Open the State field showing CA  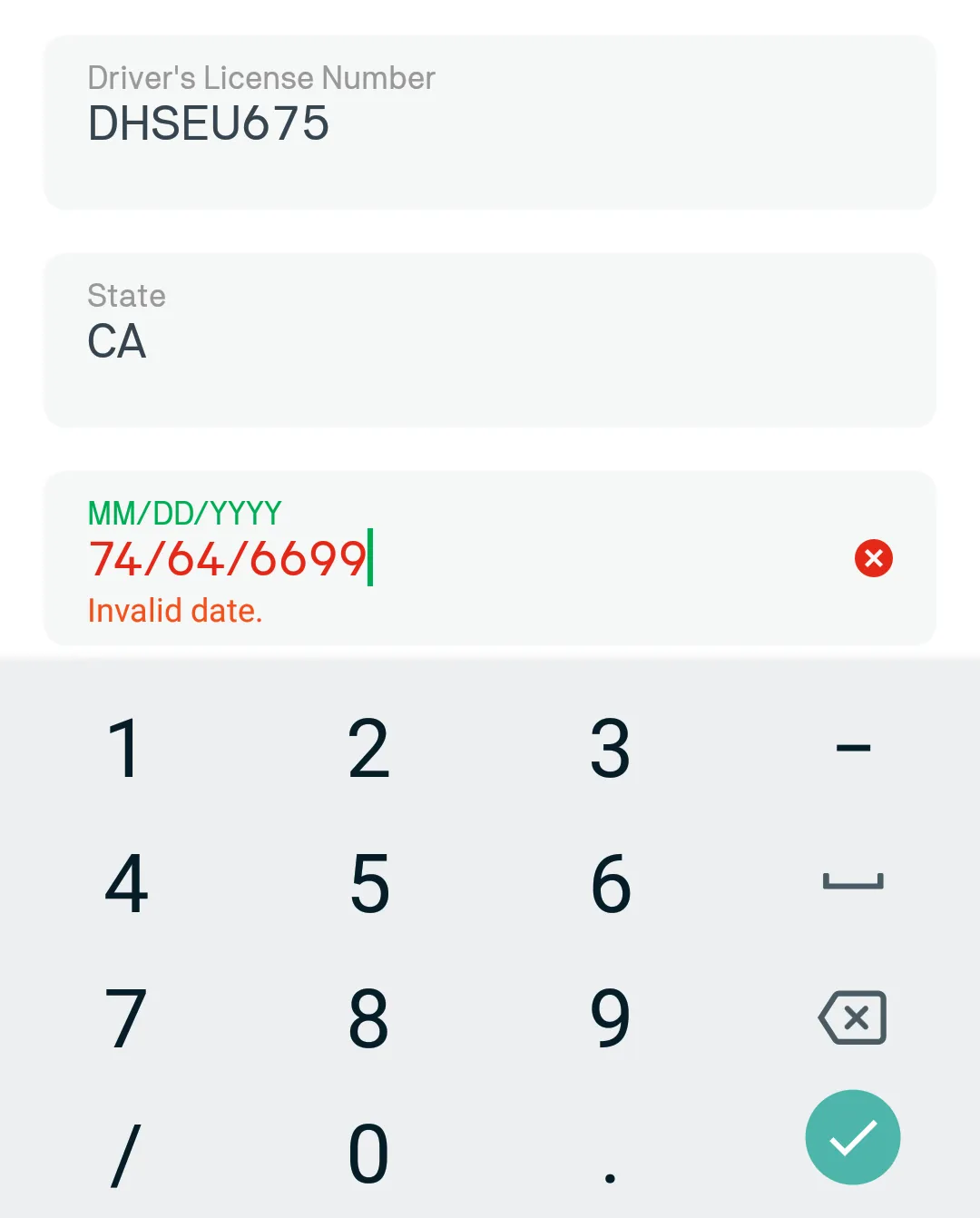[x=490, y=340]
